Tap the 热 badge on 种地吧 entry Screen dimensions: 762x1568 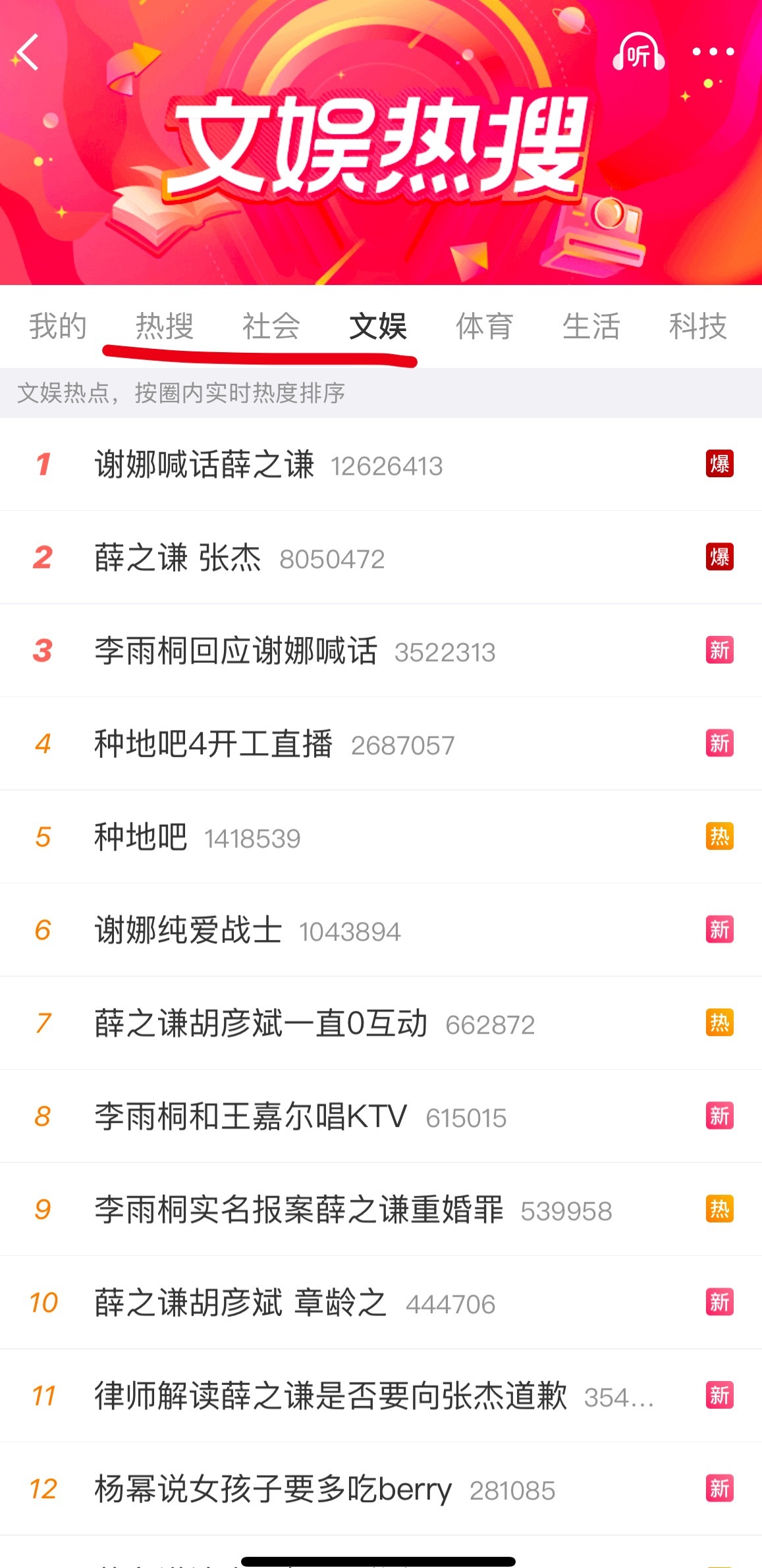[x=720, y=837]
